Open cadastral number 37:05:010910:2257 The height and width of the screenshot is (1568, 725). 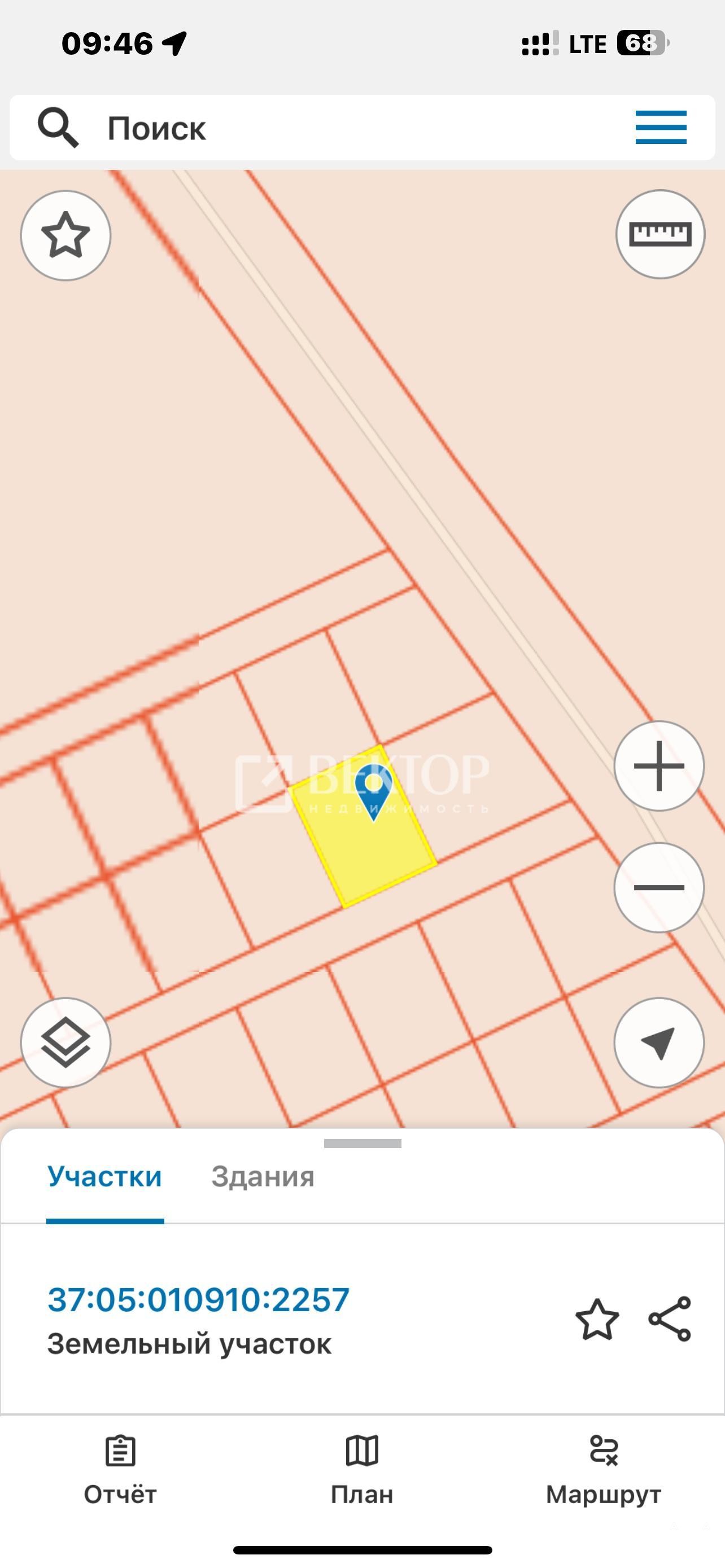point(198,1299)
